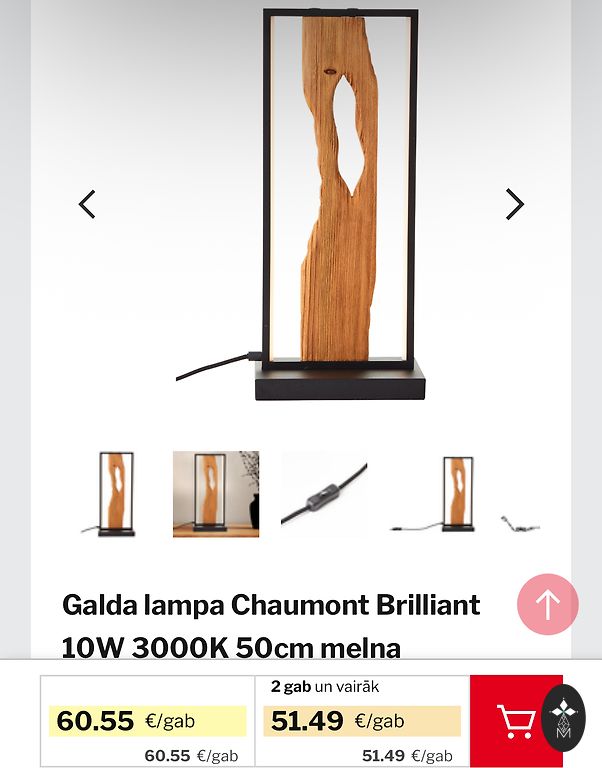Select the lamp-with-cord thumbnail
This screenshot has height=768, width=602.
click(x=440, y=494)
